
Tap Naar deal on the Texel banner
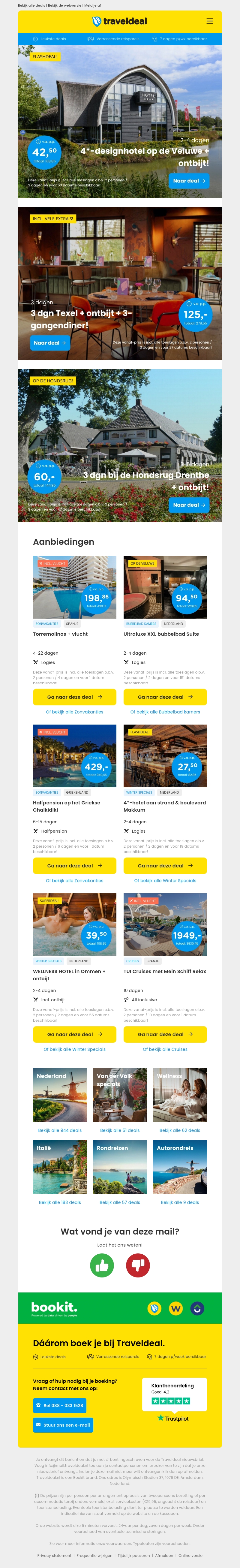click(50, 343)
